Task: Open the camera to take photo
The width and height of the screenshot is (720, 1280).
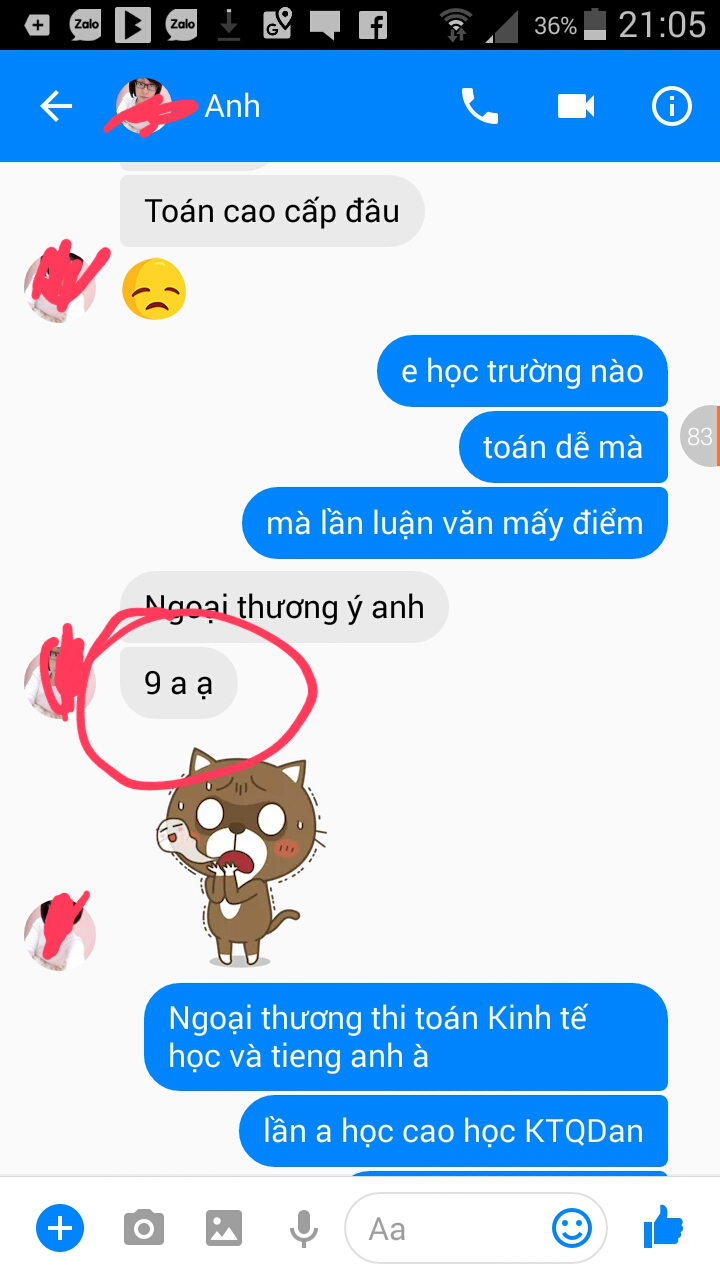Action: point(144,1228)
